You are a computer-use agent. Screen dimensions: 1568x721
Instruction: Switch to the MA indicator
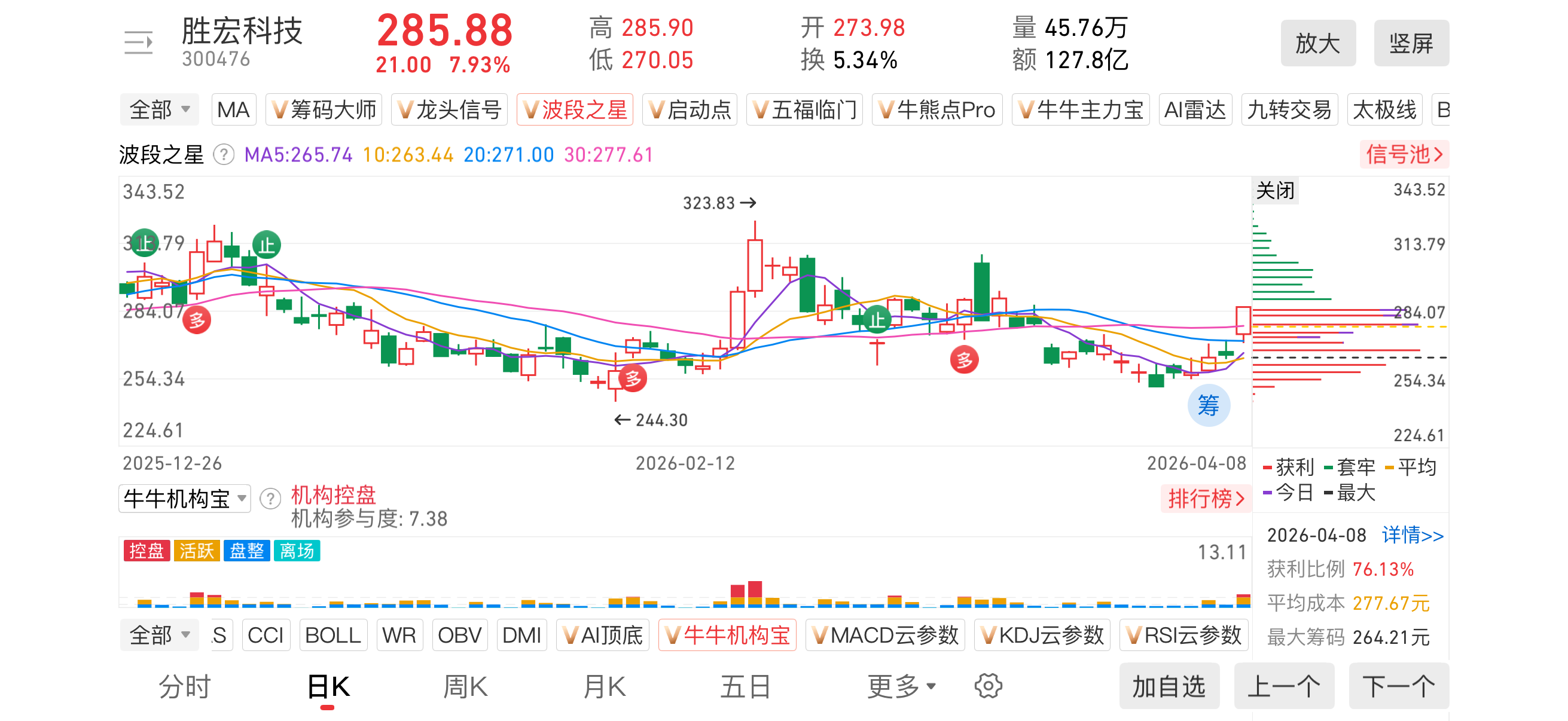pyautogui.click(x=233, y=110)
